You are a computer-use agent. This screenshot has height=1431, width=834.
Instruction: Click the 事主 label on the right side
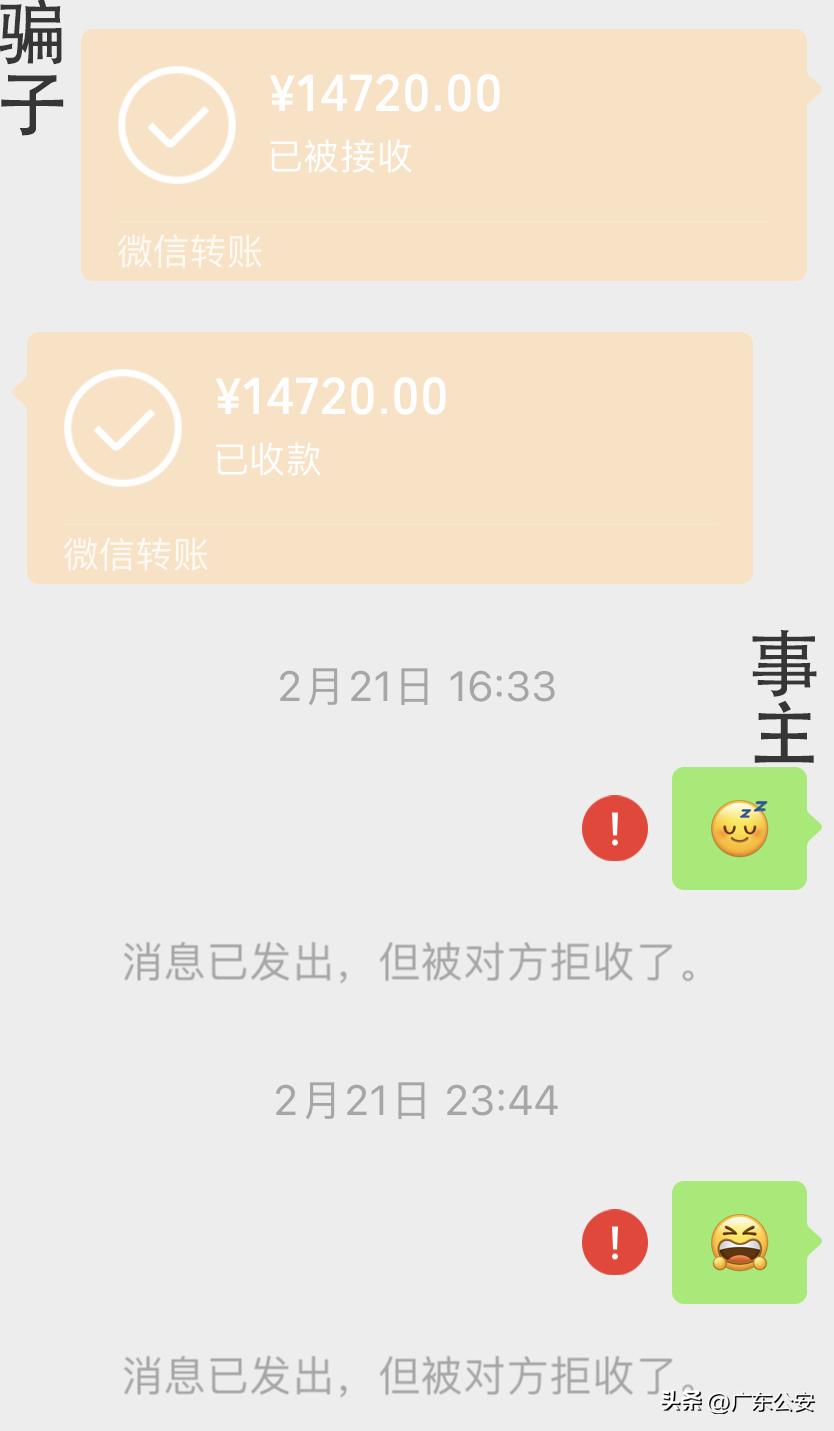pos(781,700)
